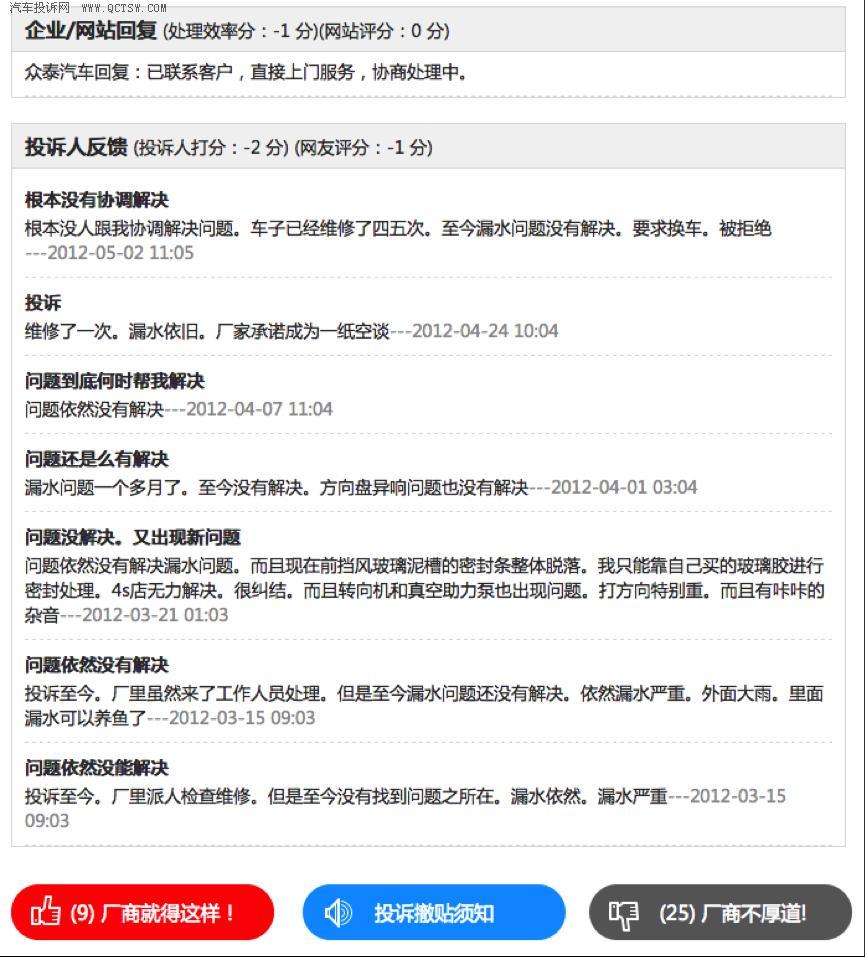Screen dimensions: 865x957
Task: Click the megaphone icon on the blue button
Action: coord(339,912)
